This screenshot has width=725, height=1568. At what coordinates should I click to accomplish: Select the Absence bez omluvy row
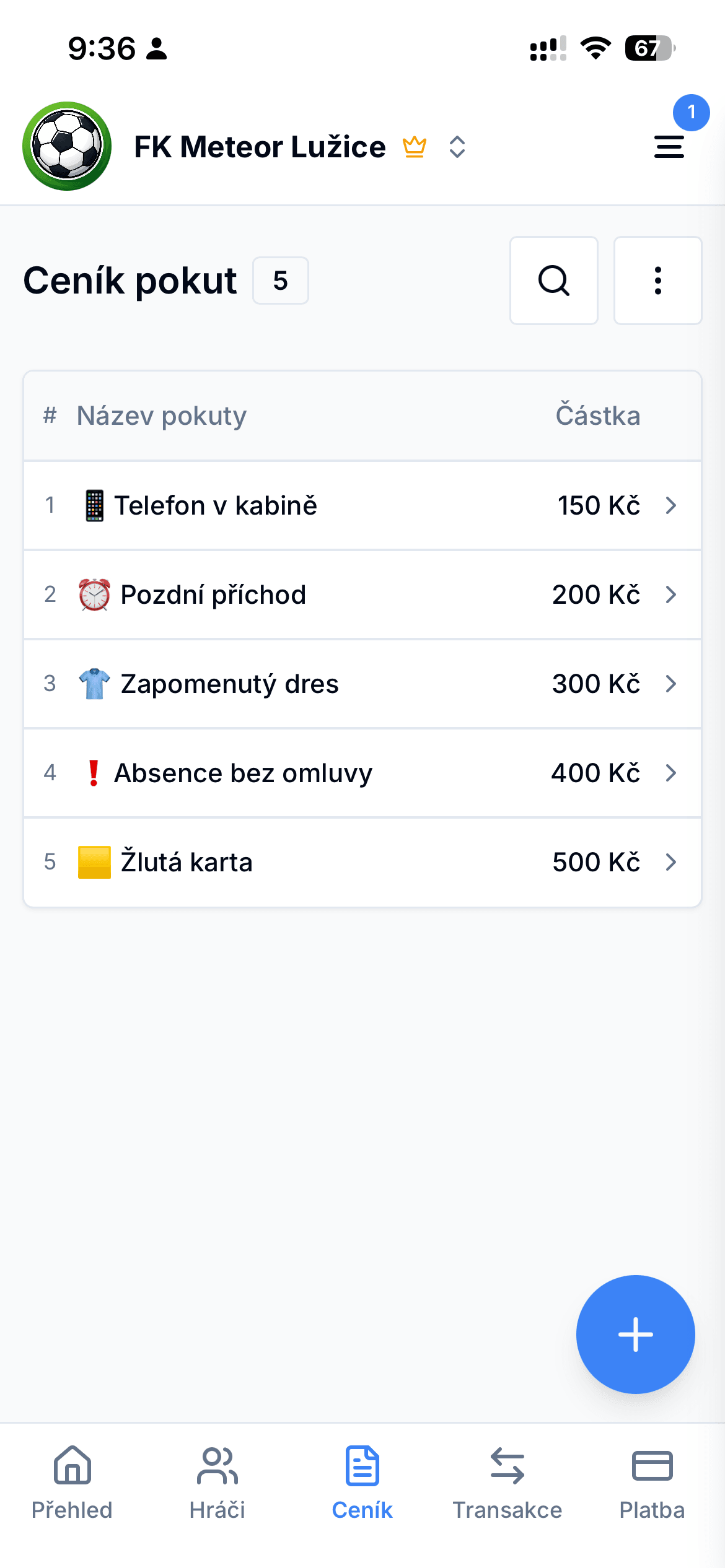pos(362,773)
